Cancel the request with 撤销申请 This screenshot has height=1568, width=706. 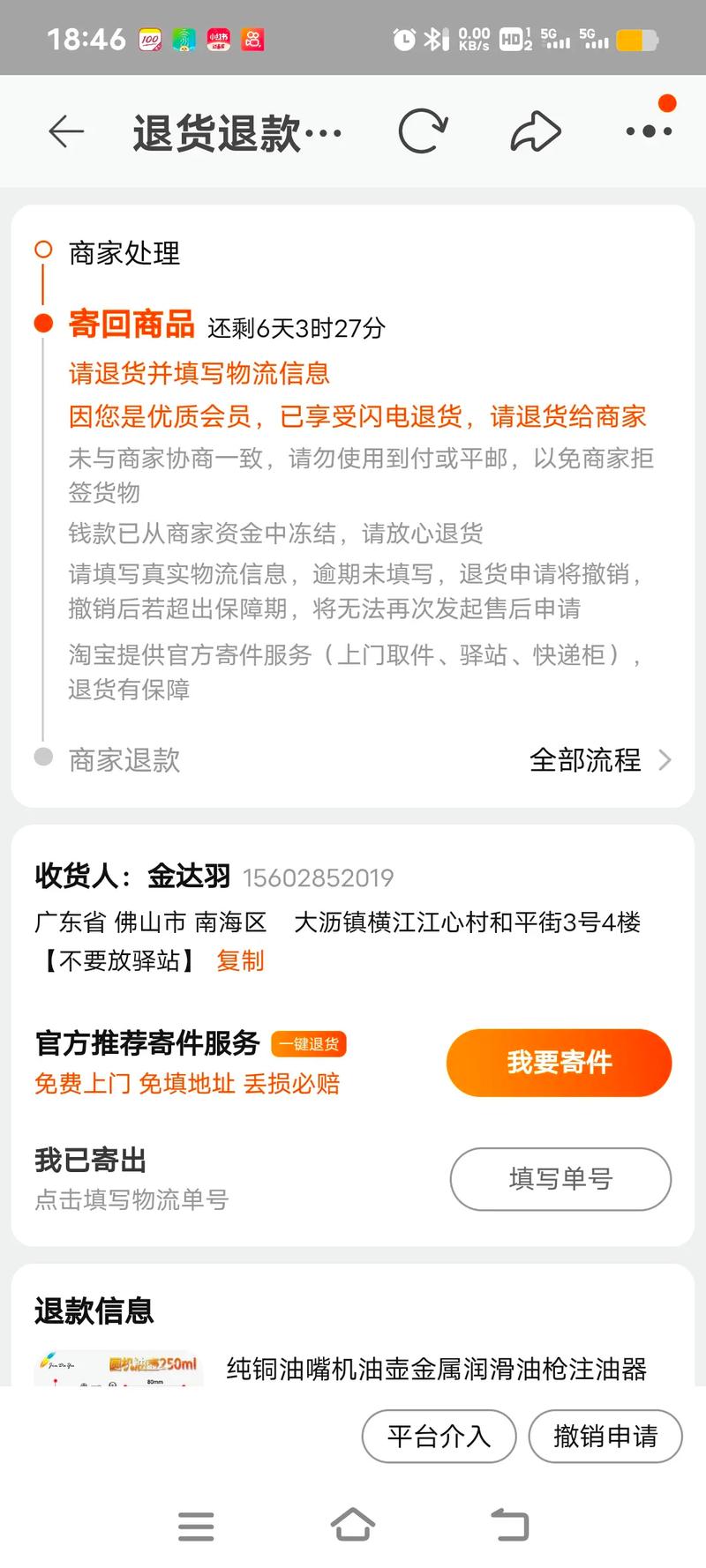(x=605, y=1437)
